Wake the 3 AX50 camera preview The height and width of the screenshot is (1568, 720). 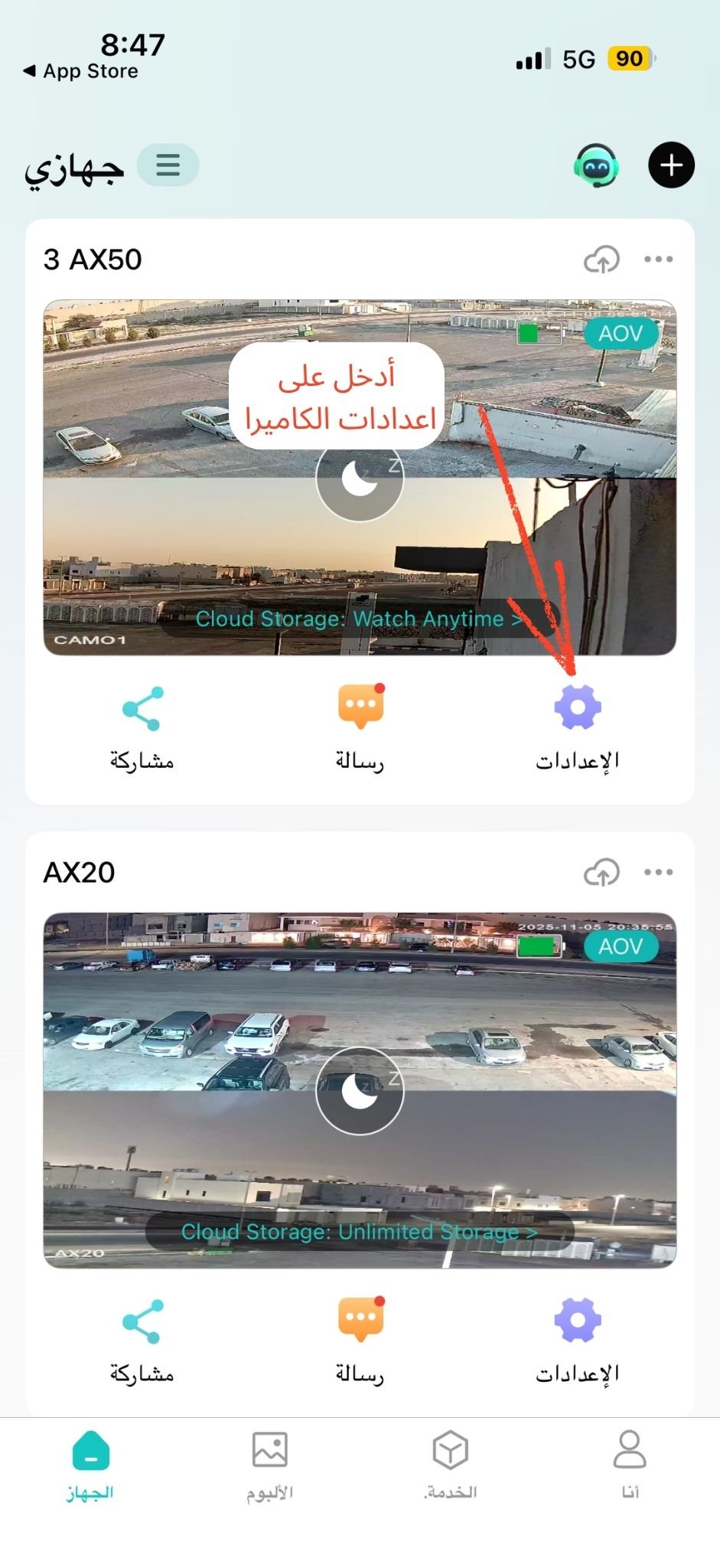click(x=360, y=478)
